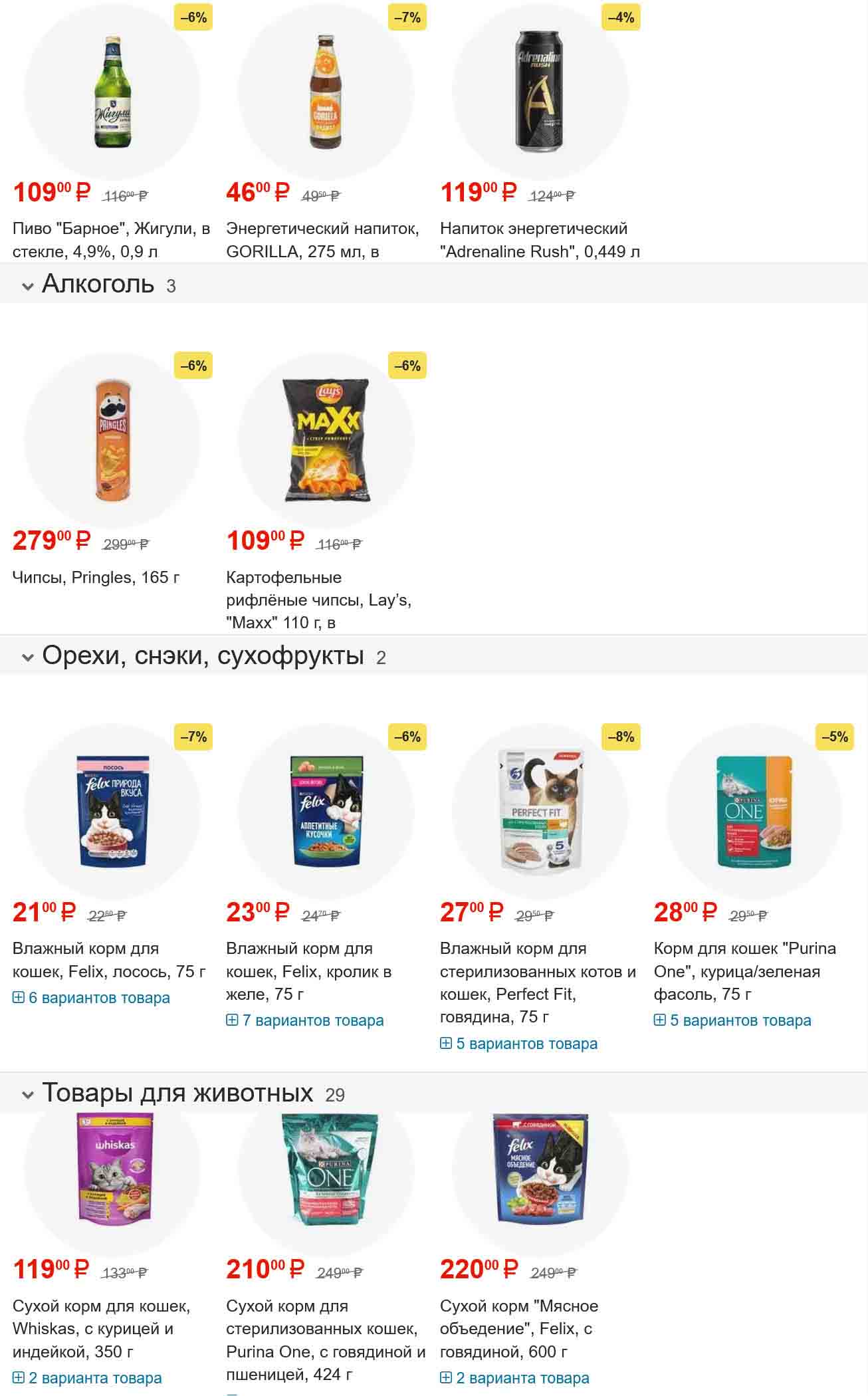Open Pringles 165 г chips product
This screenshot has width=868, height=1396.
96,577
